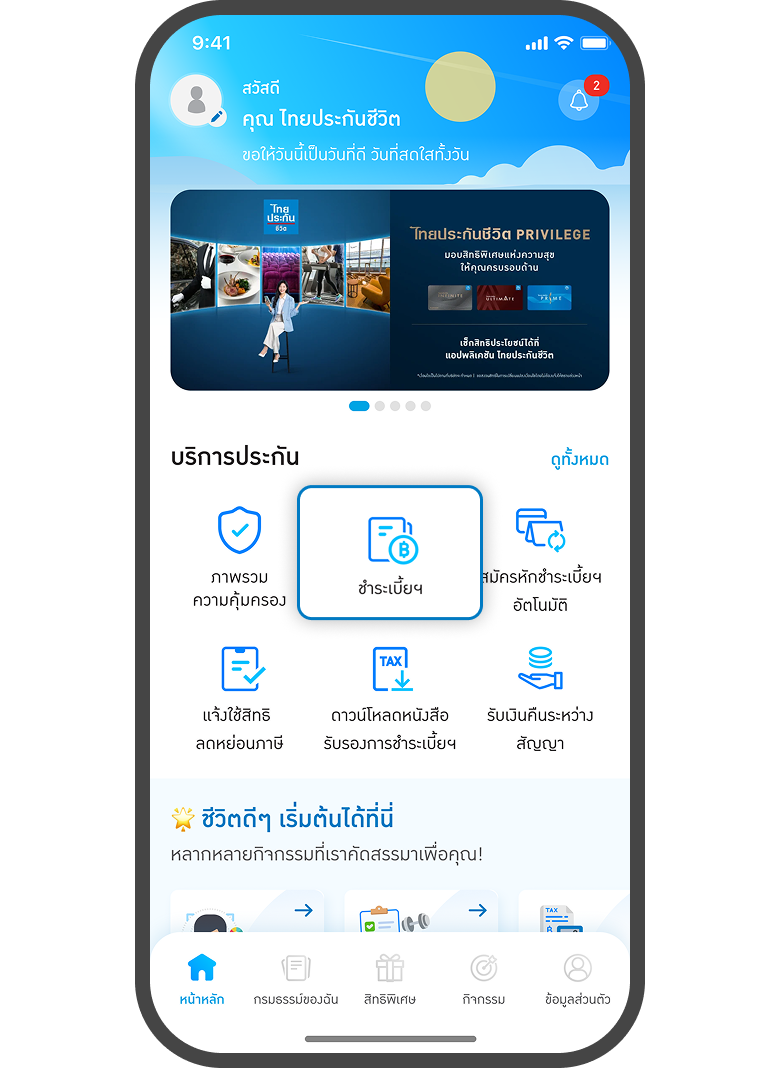Open ภาพรวมความคุ้มครอง coverage overview
The width and height of the screenshot is (780, 1068).
[239, 558]
